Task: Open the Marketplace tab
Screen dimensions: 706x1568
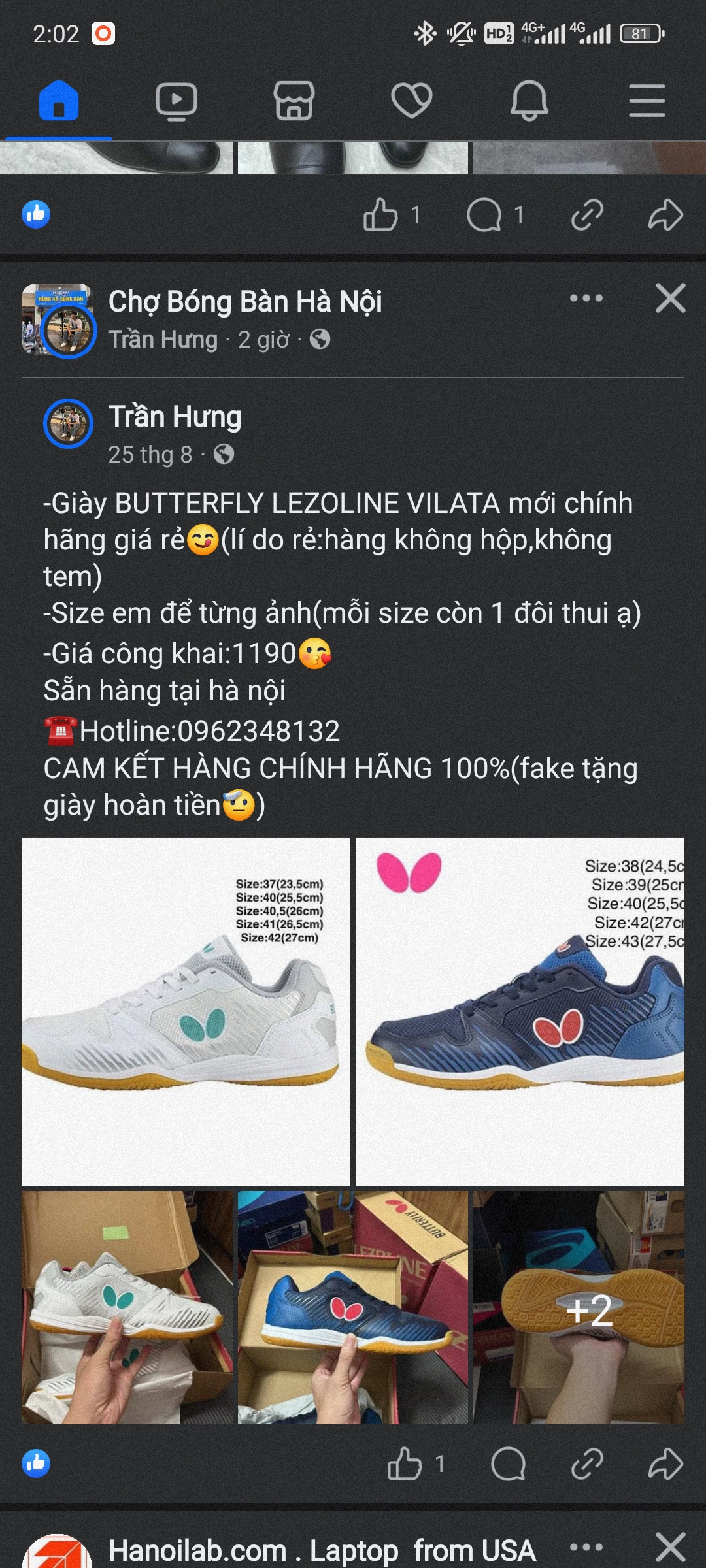Action: (x=294, y=101)
